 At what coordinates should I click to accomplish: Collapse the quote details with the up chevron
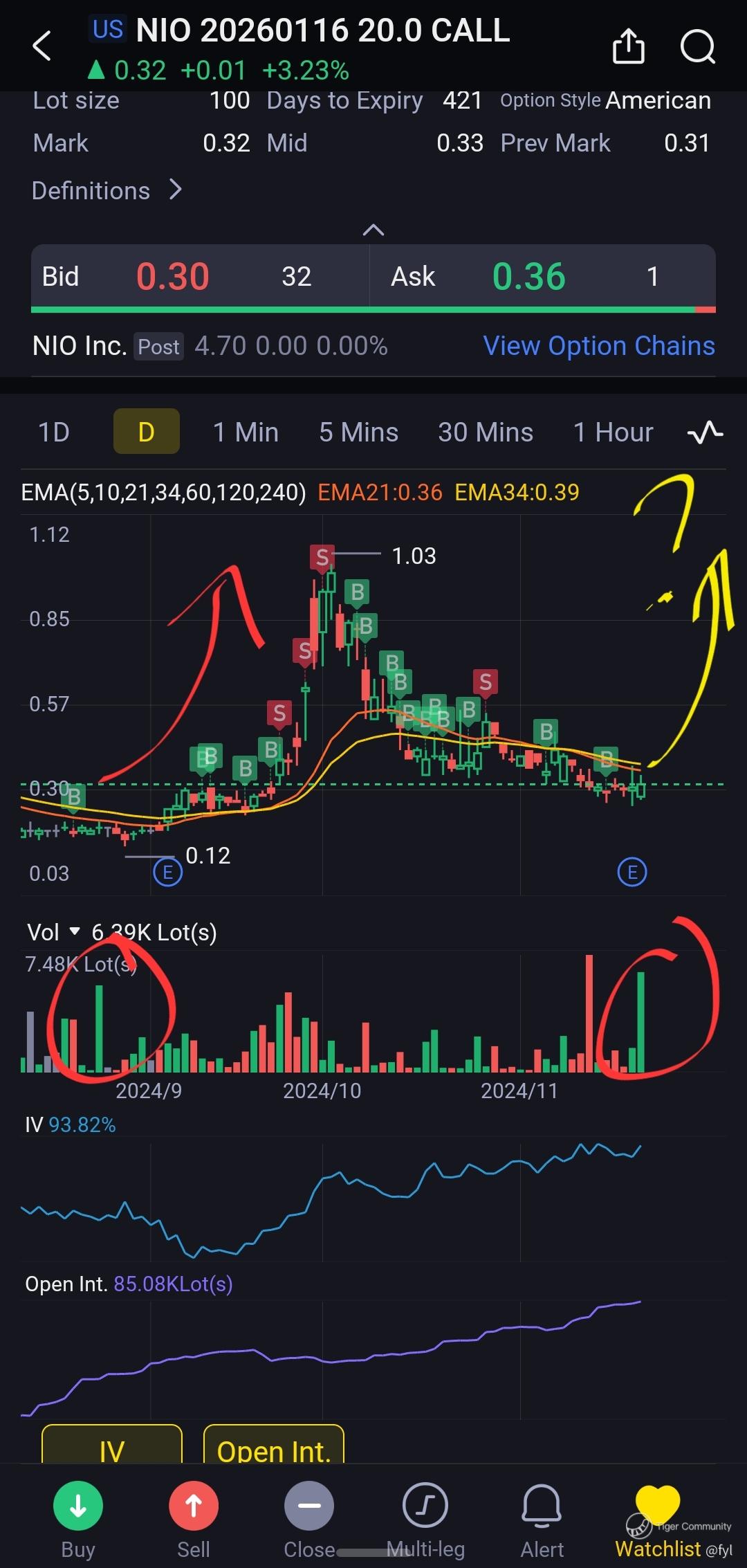(x=373, y=230)
